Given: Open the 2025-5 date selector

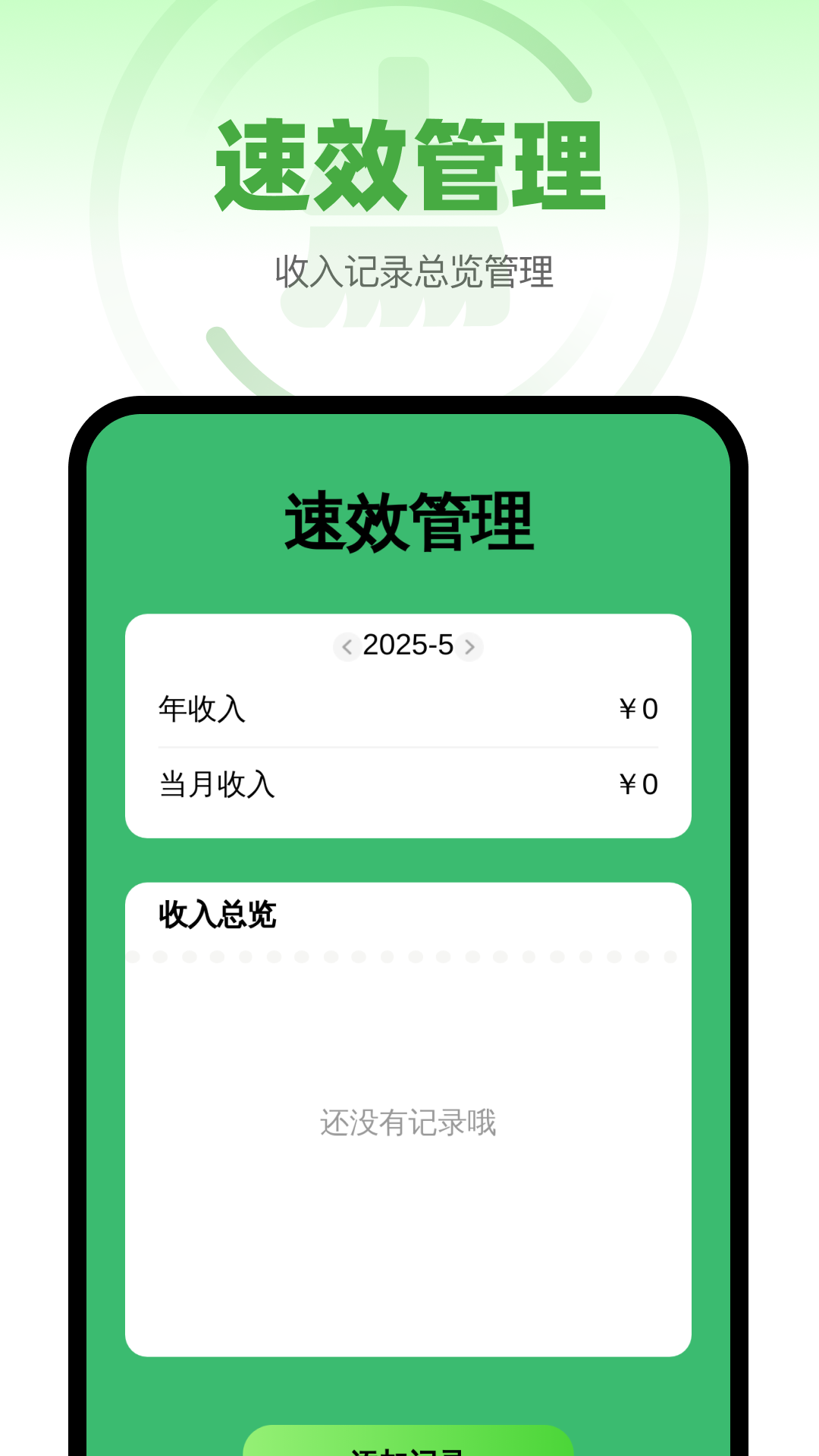Looking at the screenshot, I should coord(409,648).
